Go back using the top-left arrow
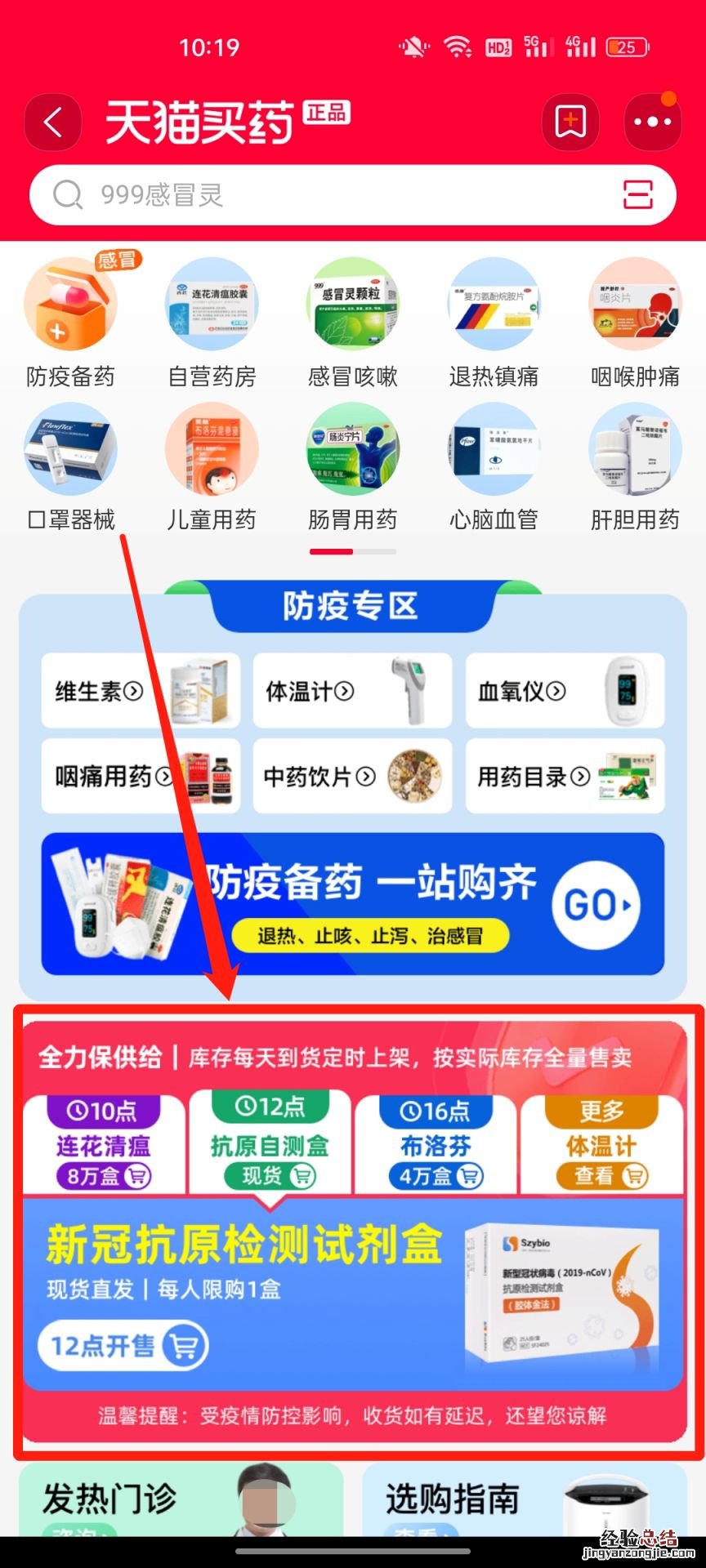Screen dimensions: 706x1568 click(x=53, y=123)
